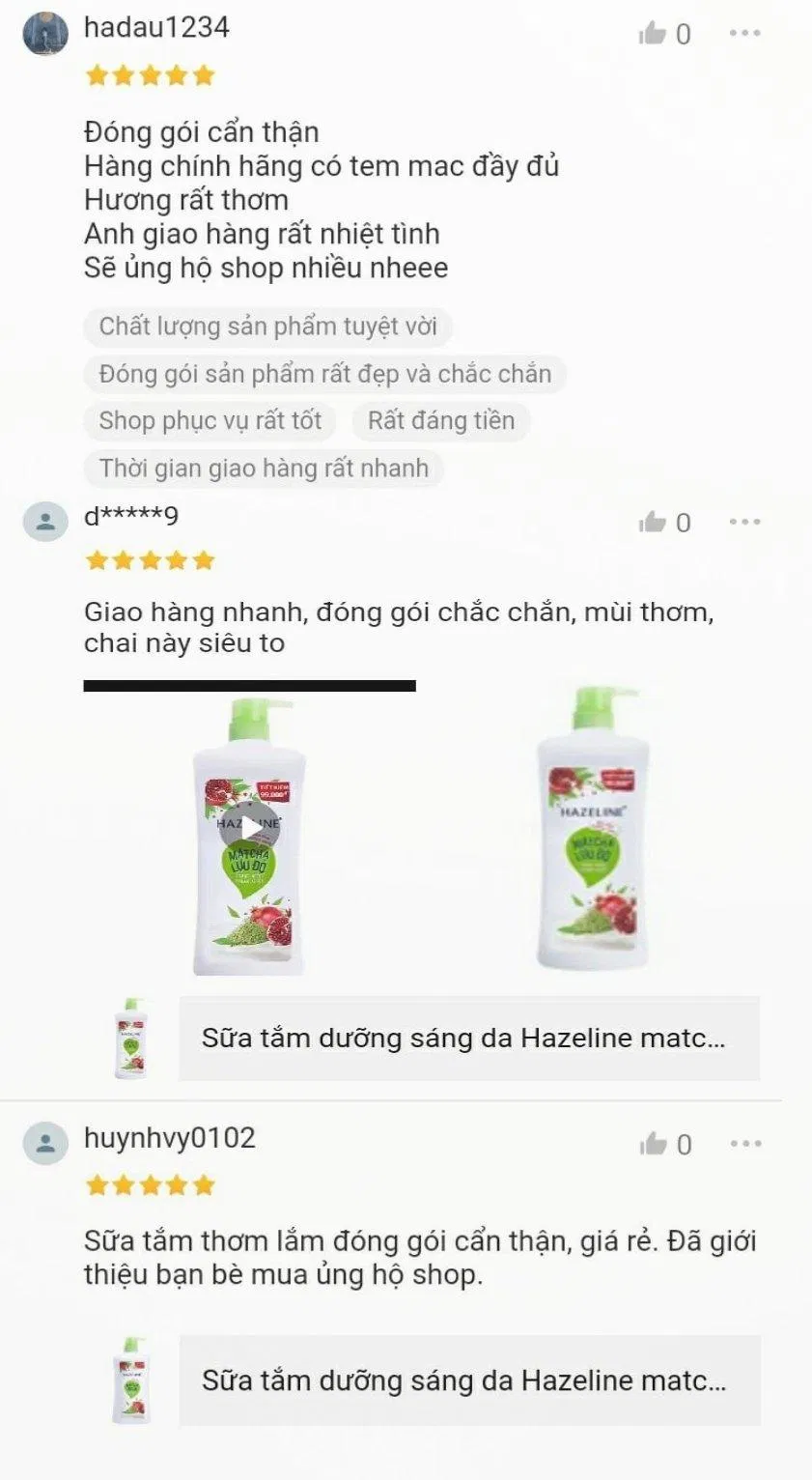Click the video progress bar above the clip

(x=249, y=686)
